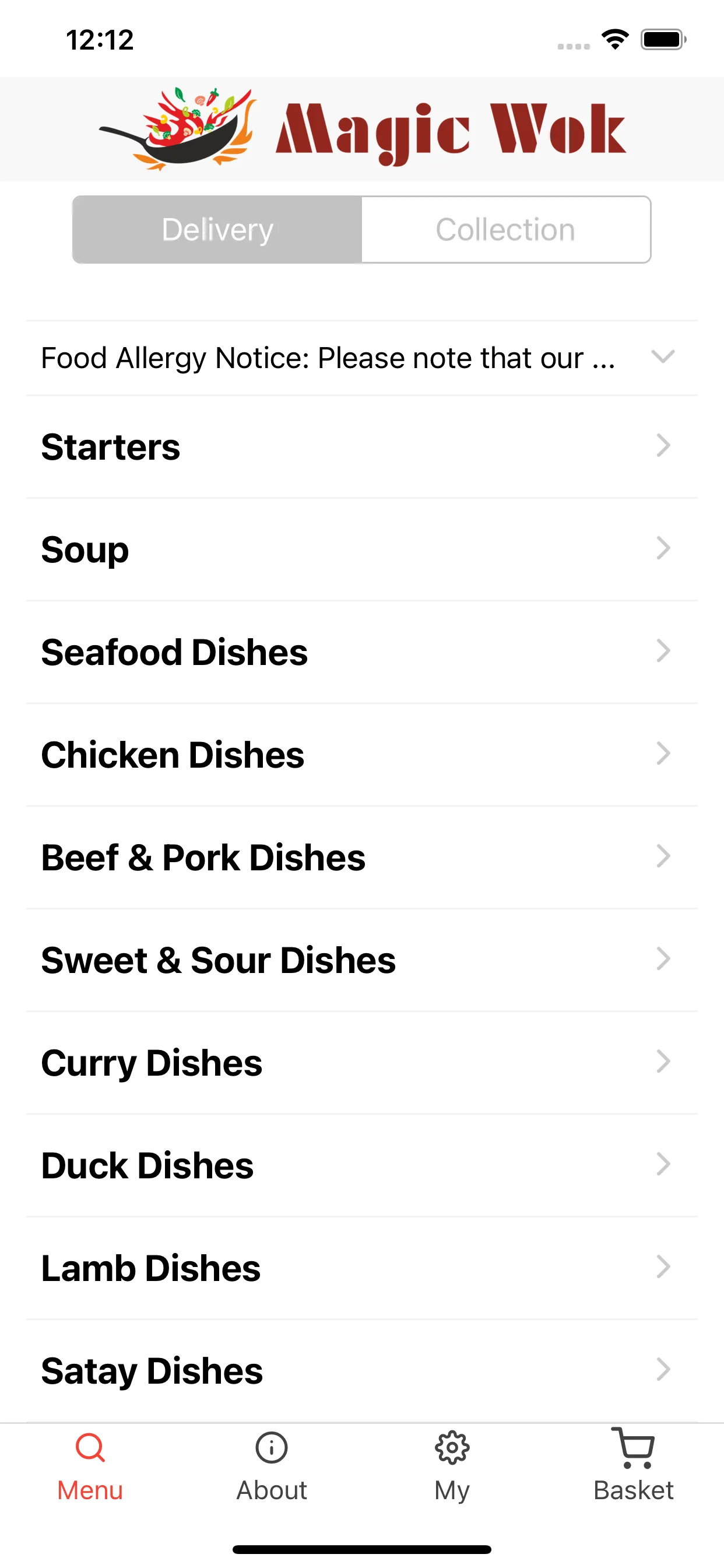
Task: Open Curry Dishes
Action: (x=361, y=1063)
